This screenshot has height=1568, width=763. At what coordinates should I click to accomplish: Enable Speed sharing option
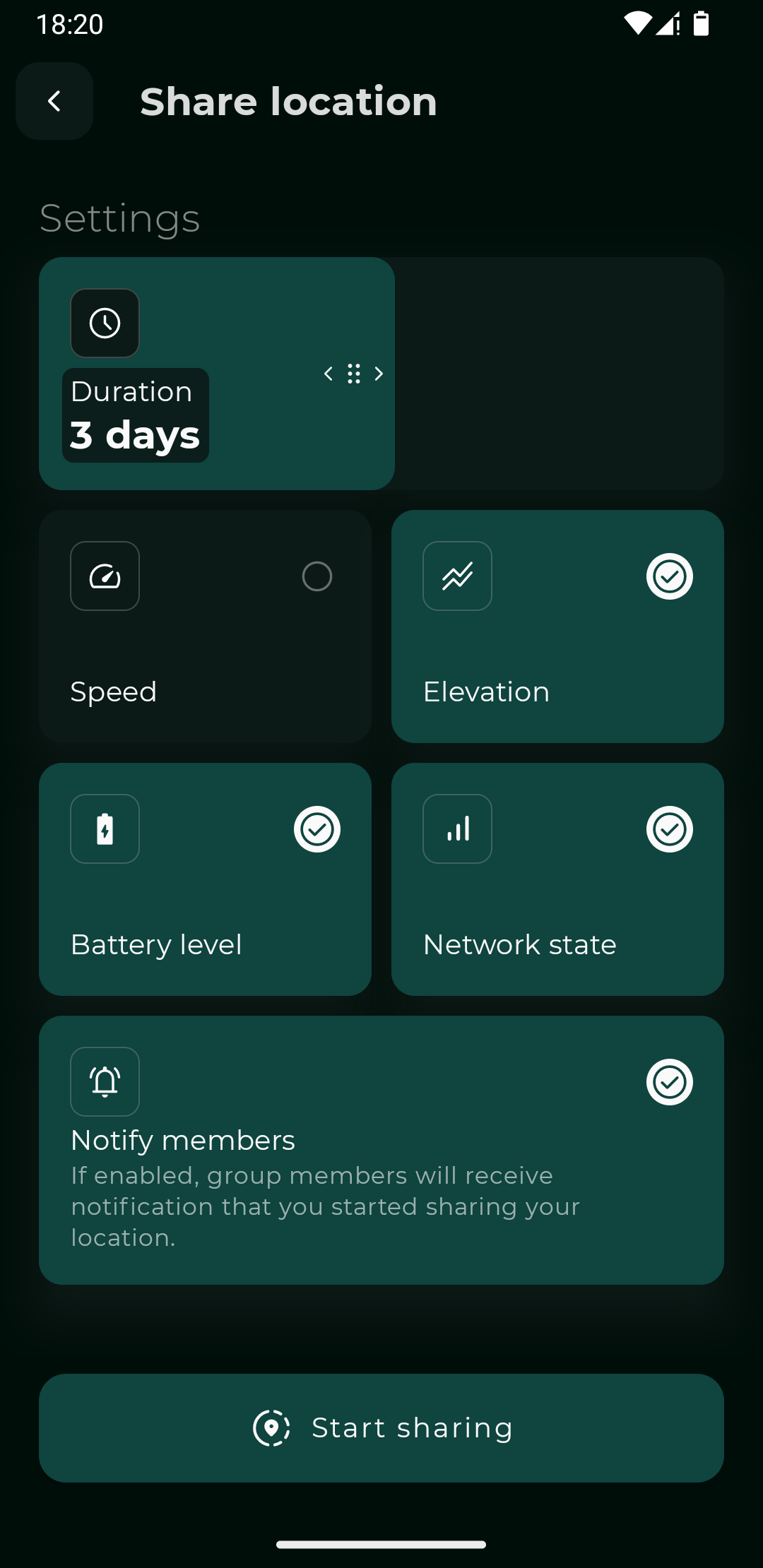click(317, 576)
